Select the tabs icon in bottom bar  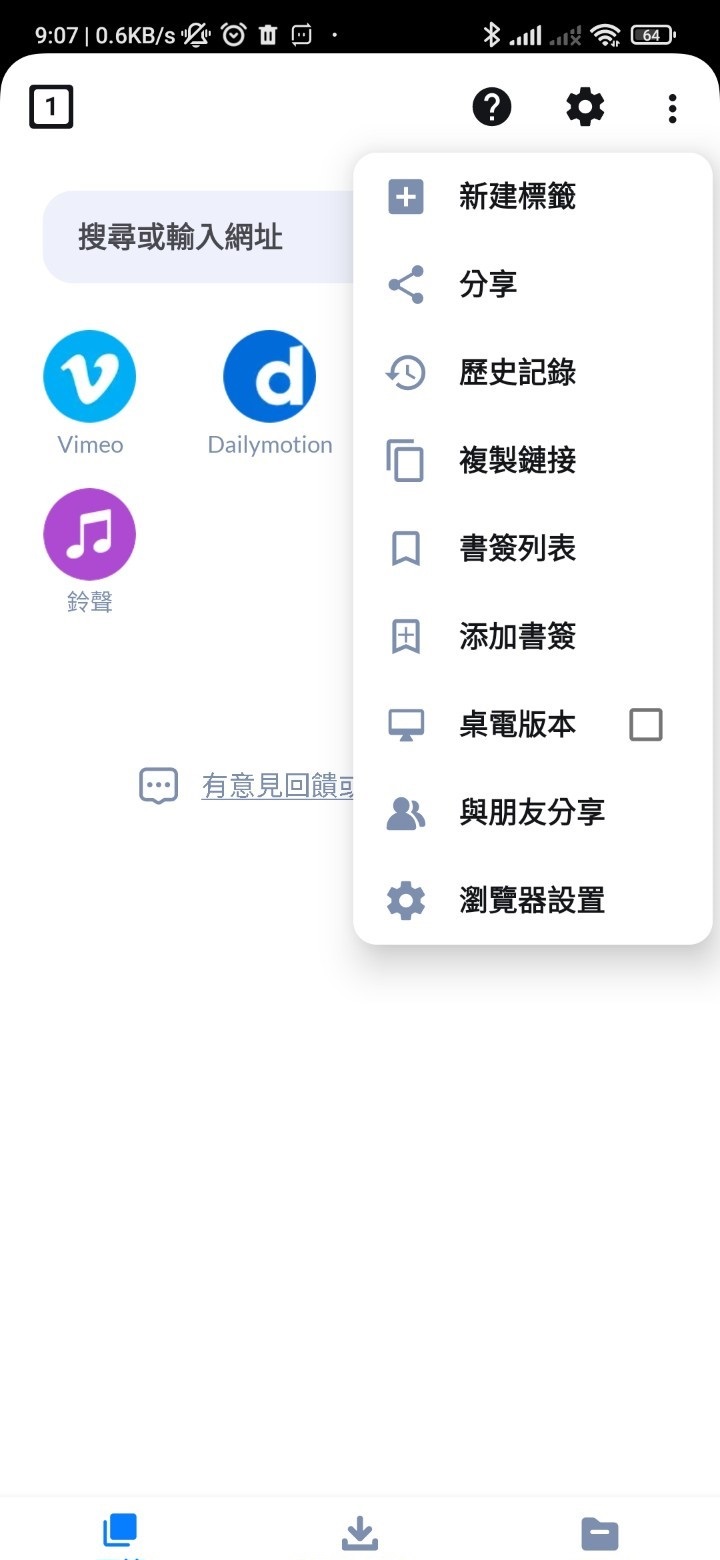click(x=119, y=1528)
